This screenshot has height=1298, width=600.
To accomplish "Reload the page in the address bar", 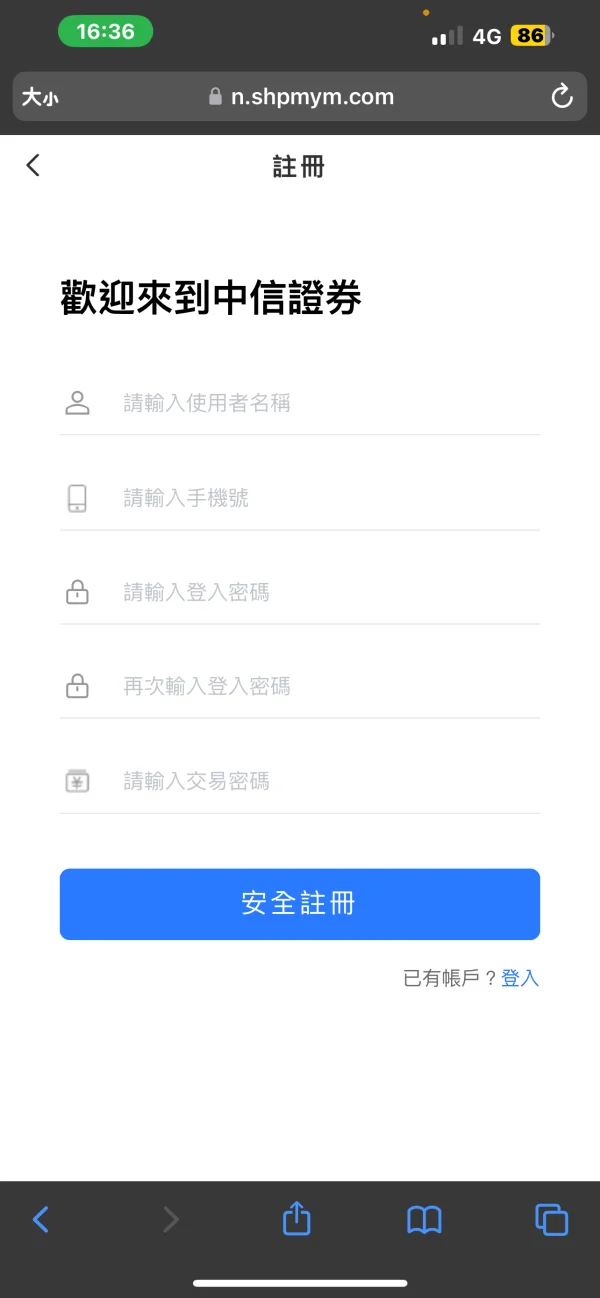I will 562,97.
